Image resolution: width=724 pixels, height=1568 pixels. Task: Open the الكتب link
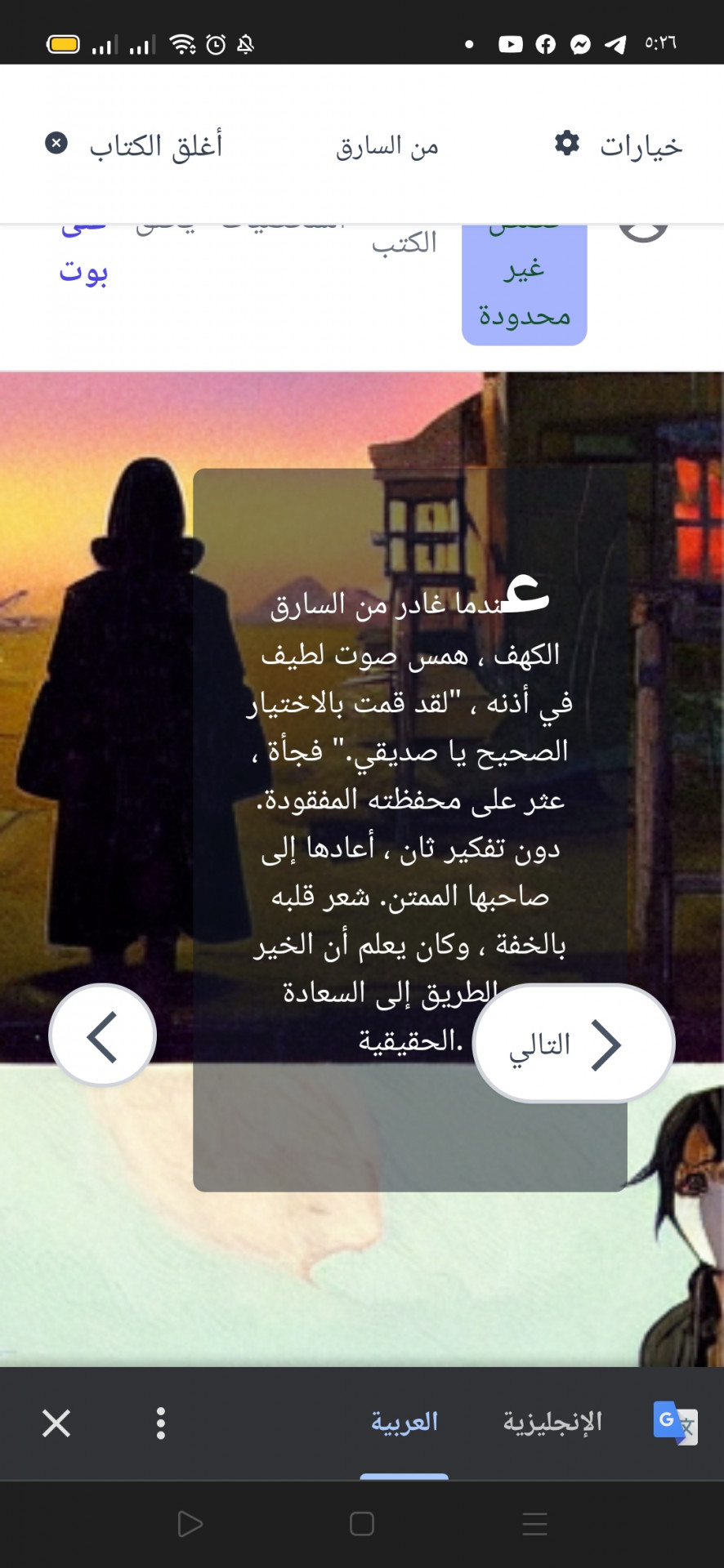[x=404, y=243]
